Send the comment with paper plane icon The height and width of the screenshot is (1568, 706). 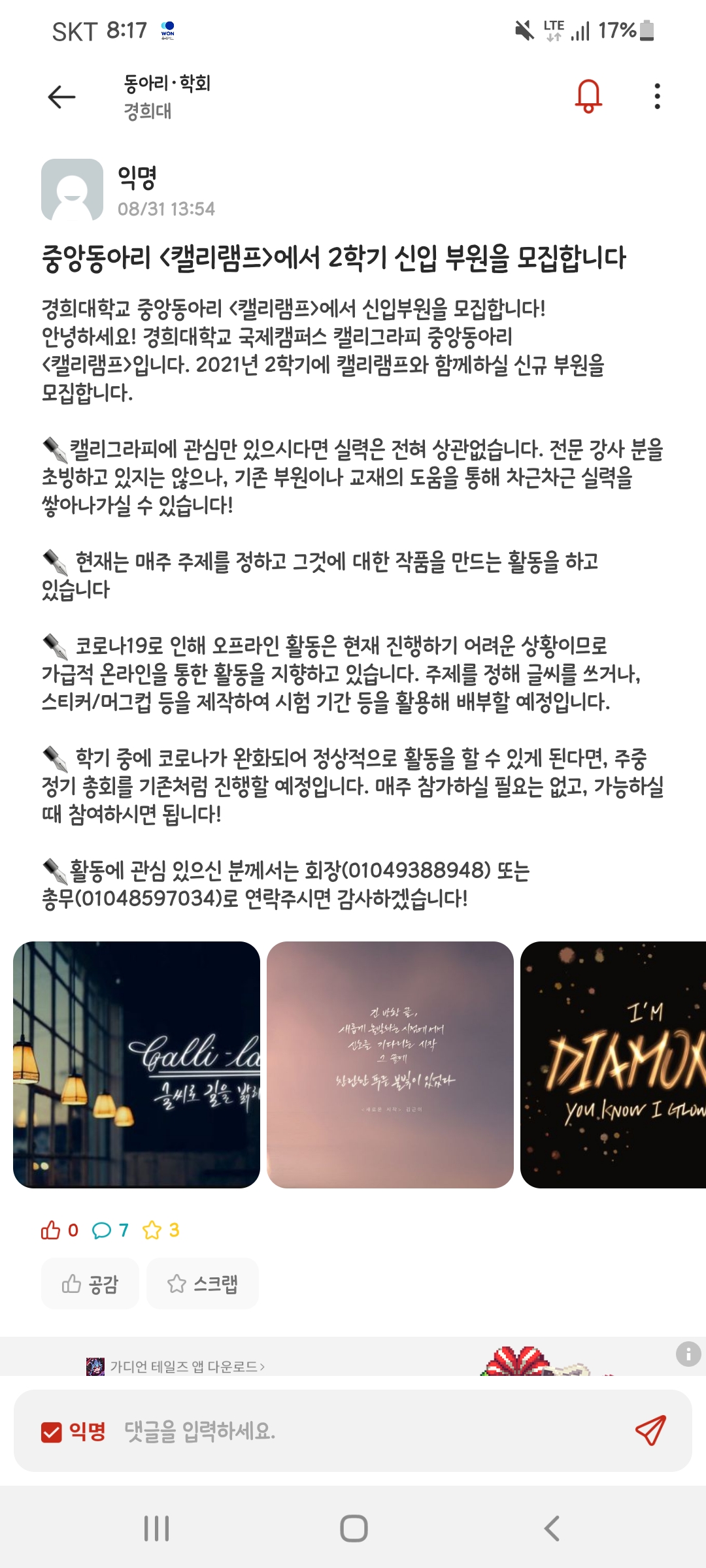coord(650,1431)
